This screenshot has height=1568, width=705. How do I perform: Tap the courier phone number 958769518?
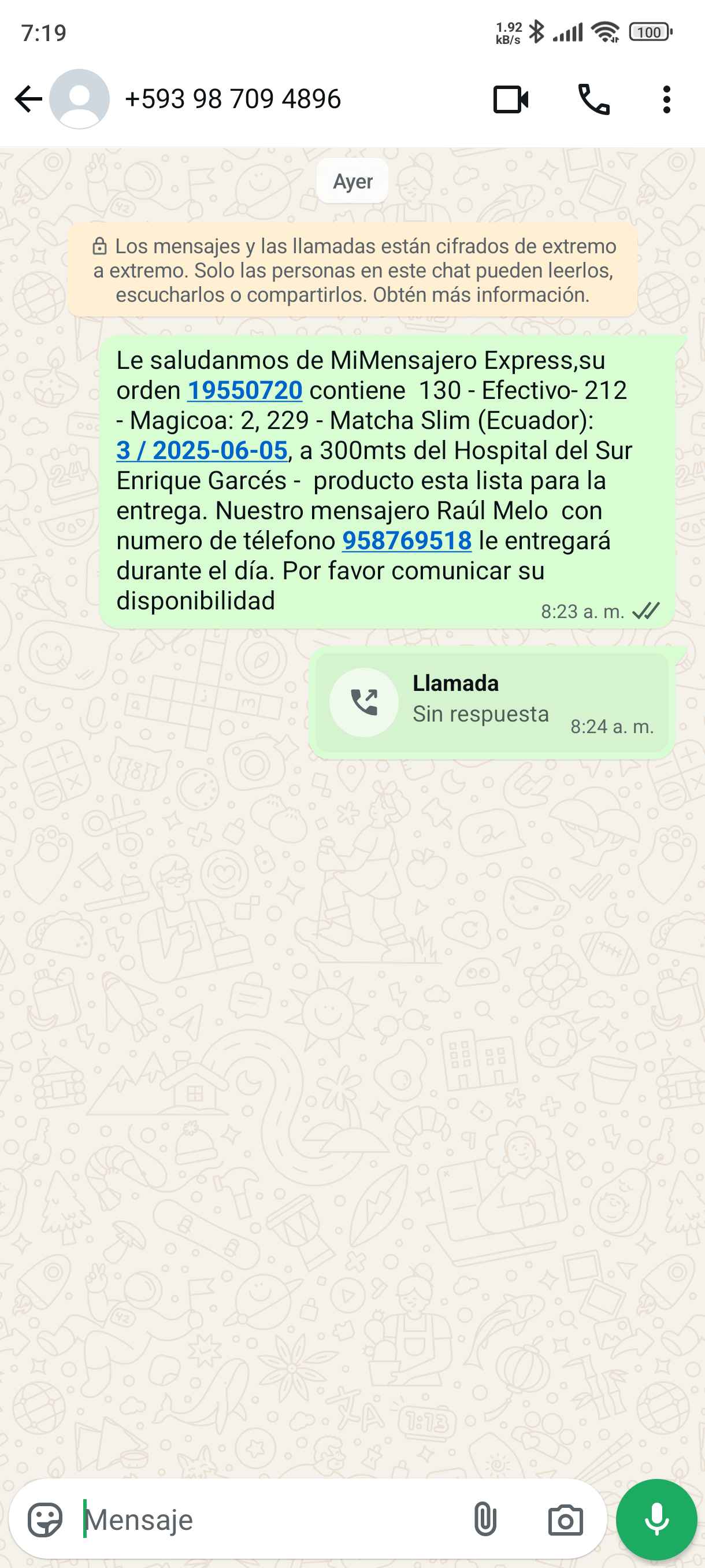407,541
